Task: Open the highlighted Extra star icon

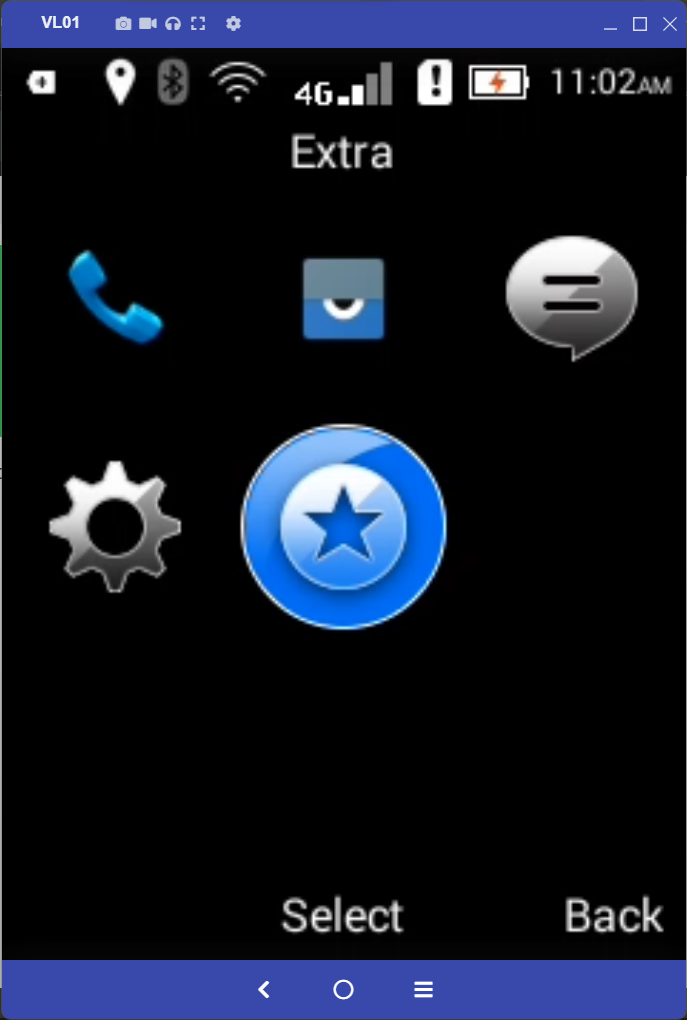Action: (x=343, y=526)
